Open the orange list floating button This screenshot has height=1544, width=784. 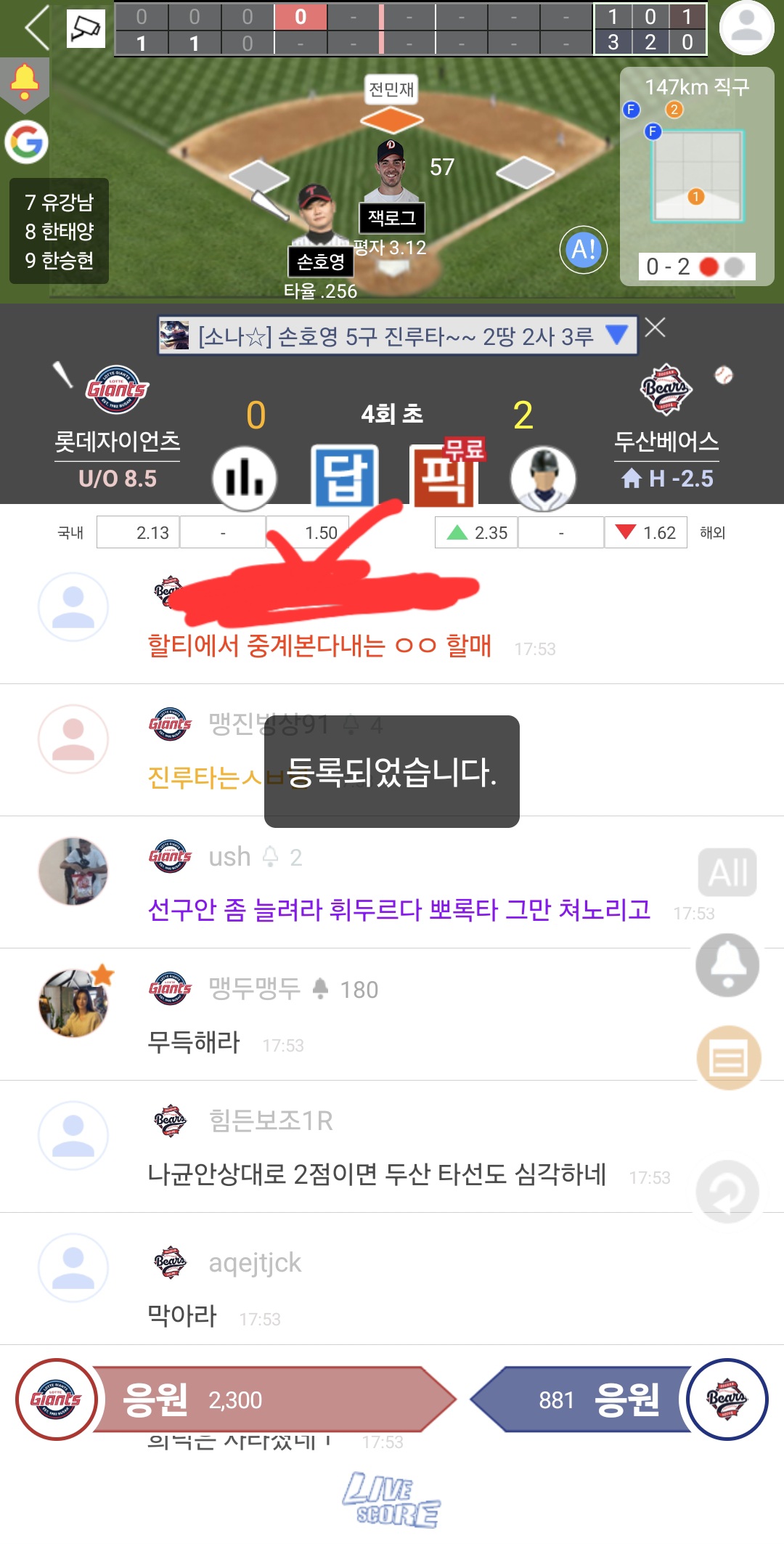(728, 1058)
